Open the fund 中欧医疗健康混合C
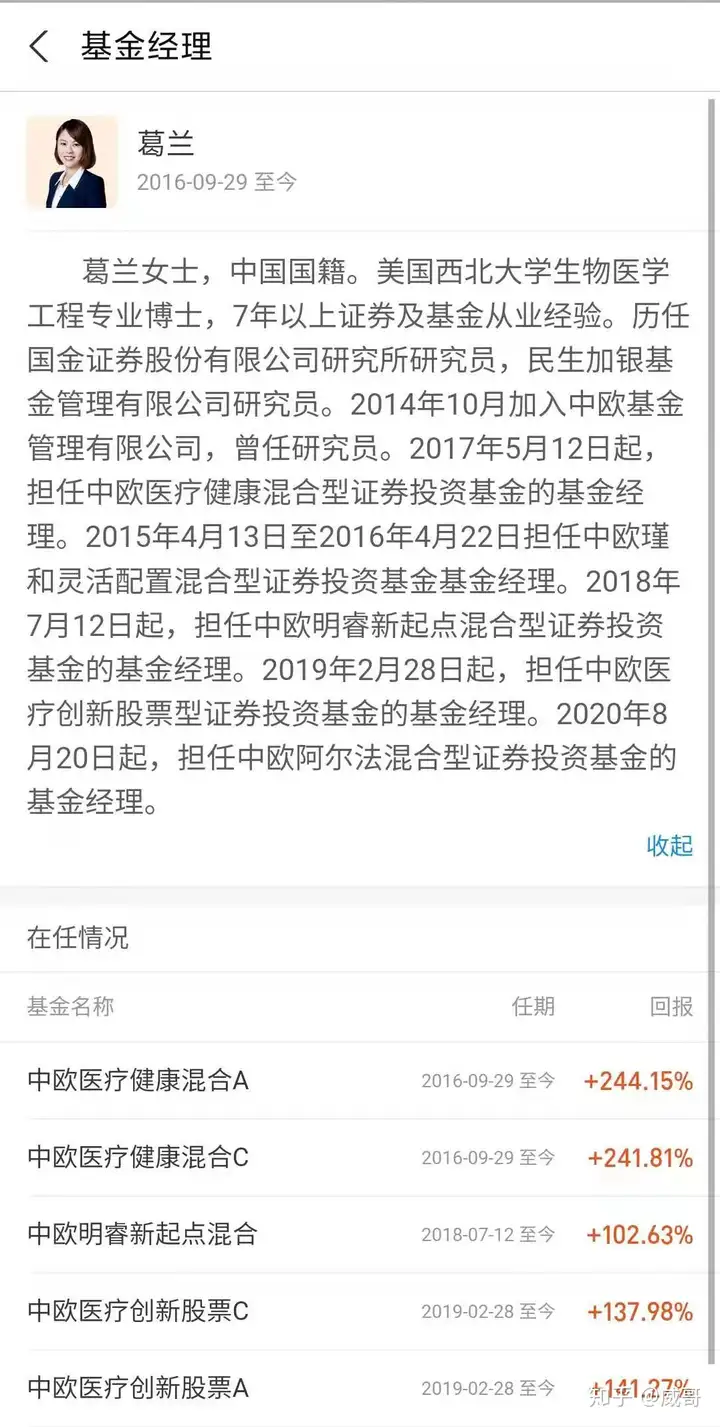Image resolution: width=720 pixels, height=1427 pixels. pos(360,1157)
